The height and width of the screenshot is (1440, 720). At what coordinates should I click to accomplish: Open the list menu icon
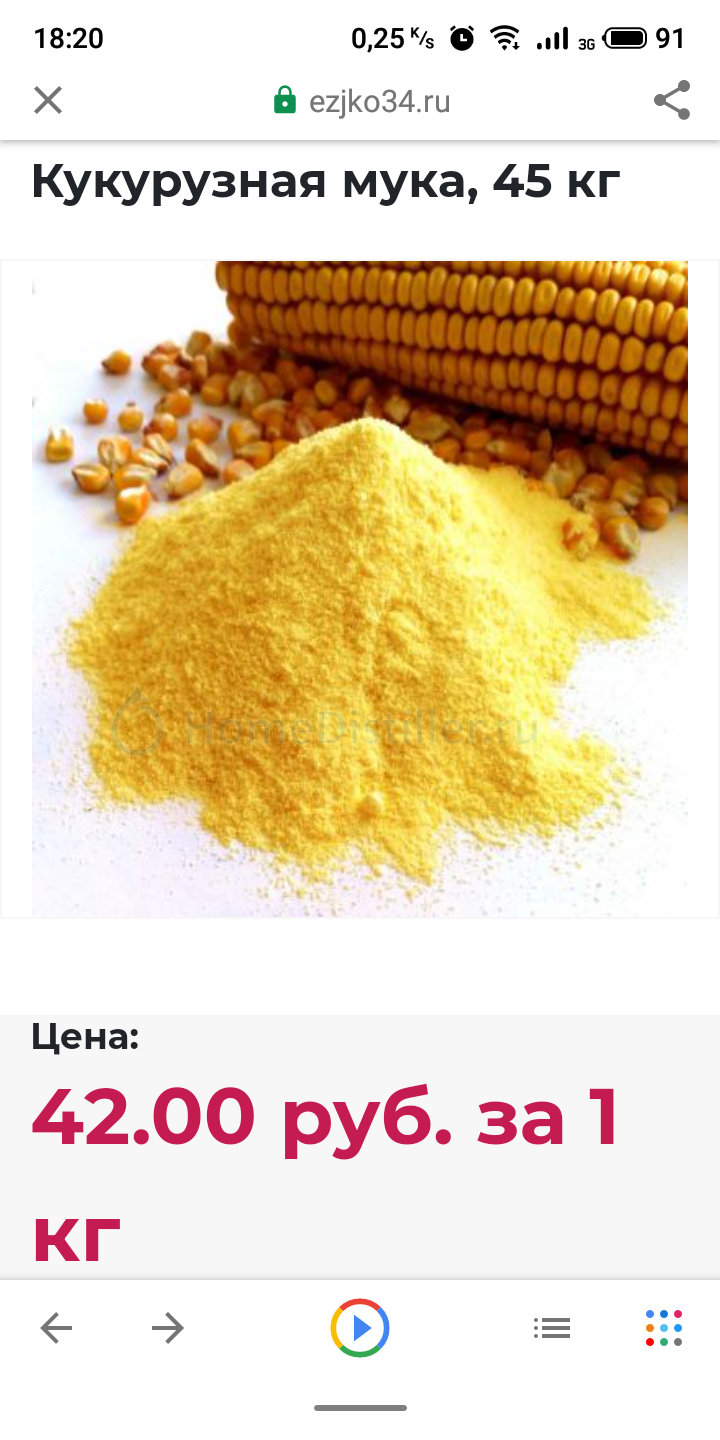tap(552, 1328)
